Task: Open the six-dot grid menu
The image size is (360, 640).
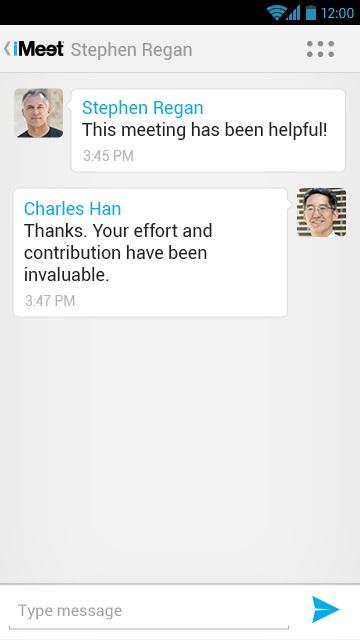Action: pyautogui.click(x=320, y=49)
